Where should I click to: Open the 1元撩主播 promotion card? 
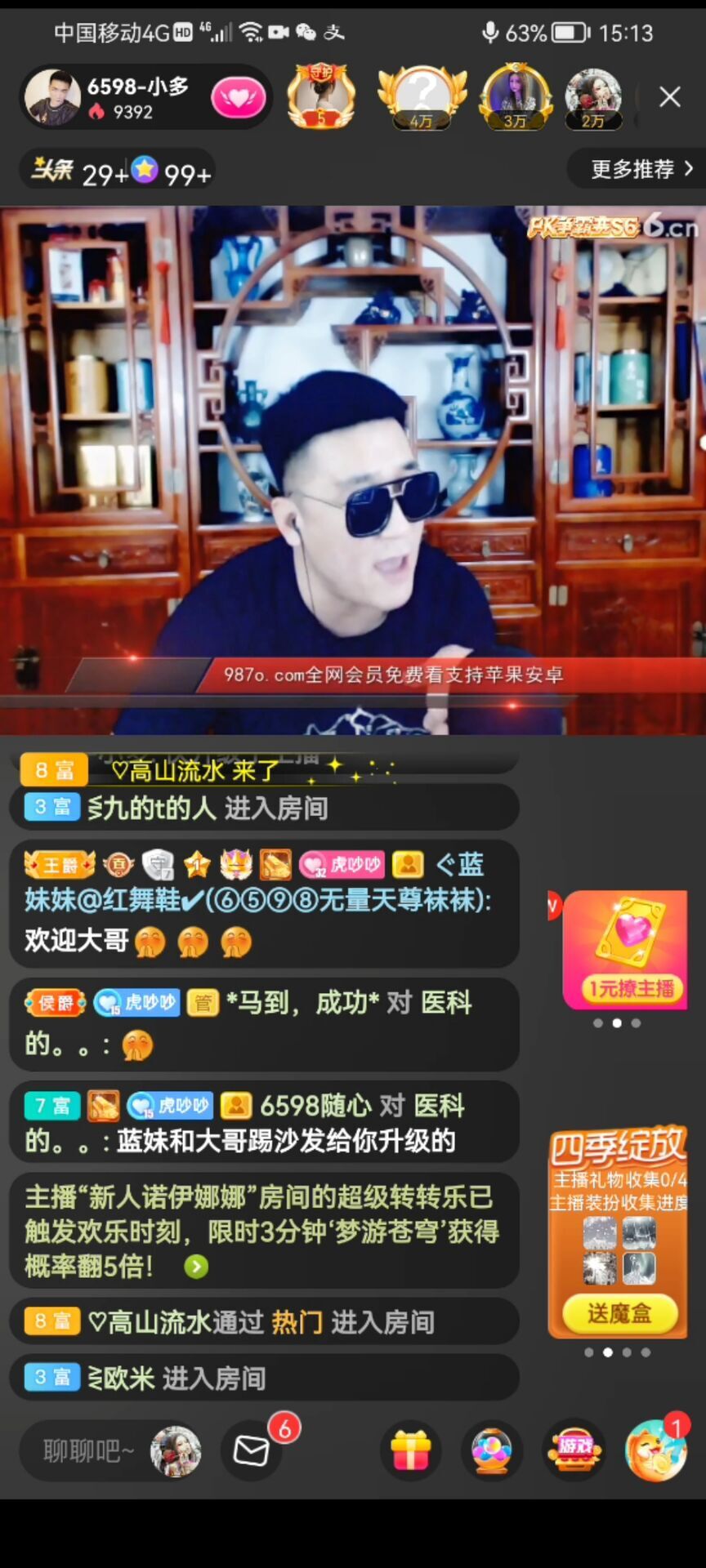point(625,950)
